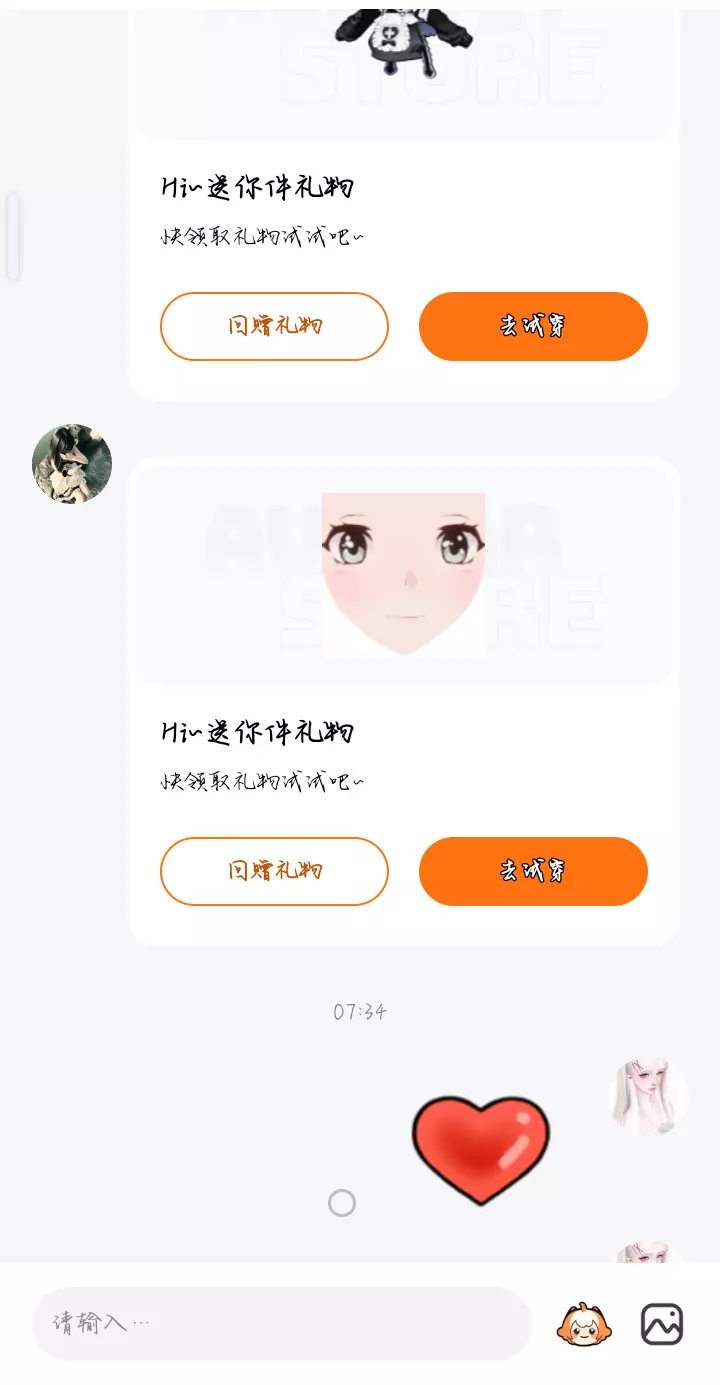The width and height of the screenshot is (720, 1385).
Task: View my own avatar beside heart sticker
Action: pyautogui.click(x=648, y=1097)
